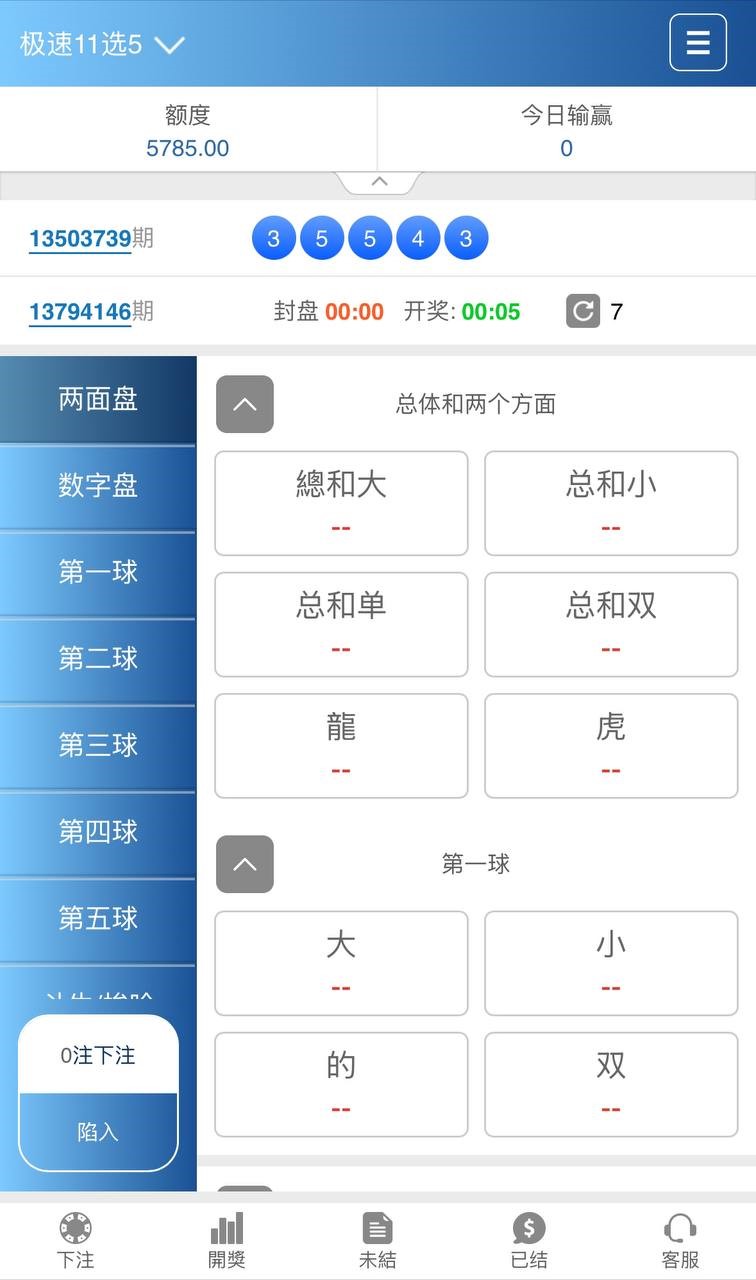The height and width of the screenshot is (1280, 756).
Task: Switch to the 第三球 side tab
Action: coord(98,746)
